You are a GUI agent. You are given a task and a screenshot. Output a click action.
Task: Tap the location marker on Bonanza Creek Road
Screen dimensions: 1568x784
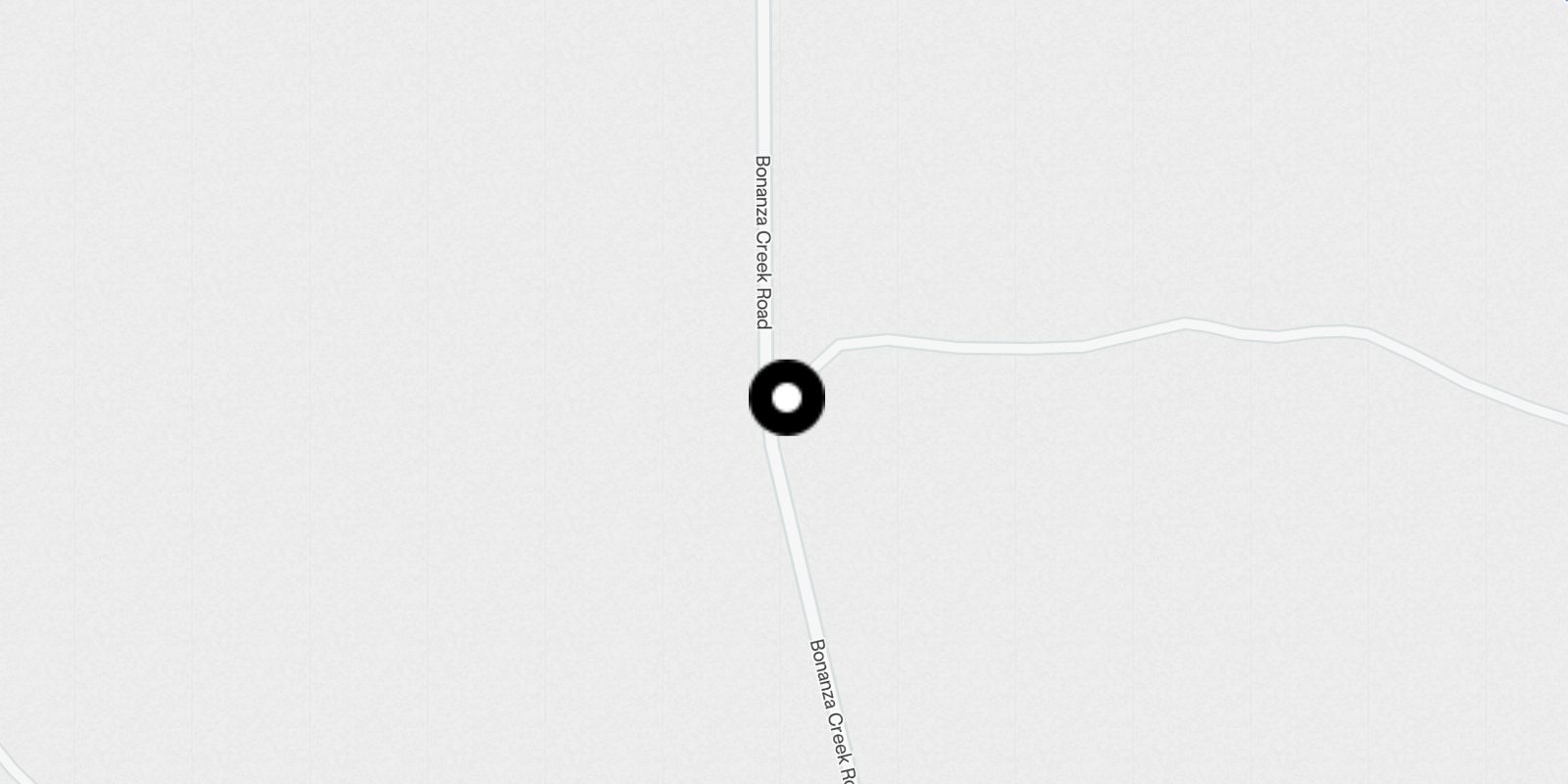786,398
